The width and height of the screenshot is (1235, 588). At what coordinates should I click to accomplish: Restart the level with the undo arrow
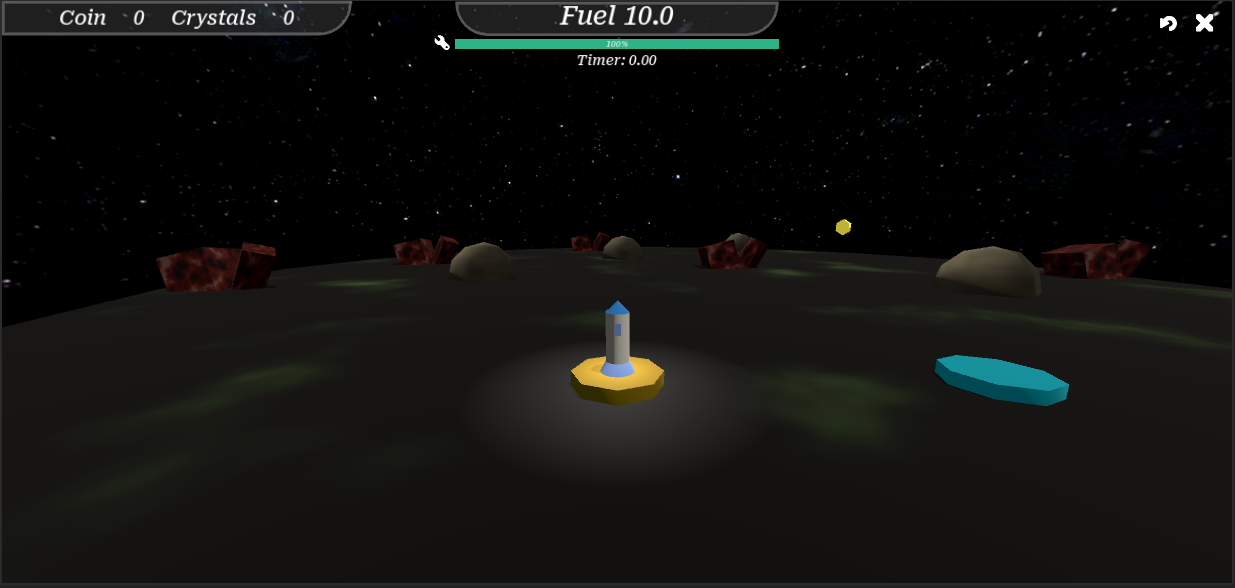pyautogui.click(x=1168, y=23)
